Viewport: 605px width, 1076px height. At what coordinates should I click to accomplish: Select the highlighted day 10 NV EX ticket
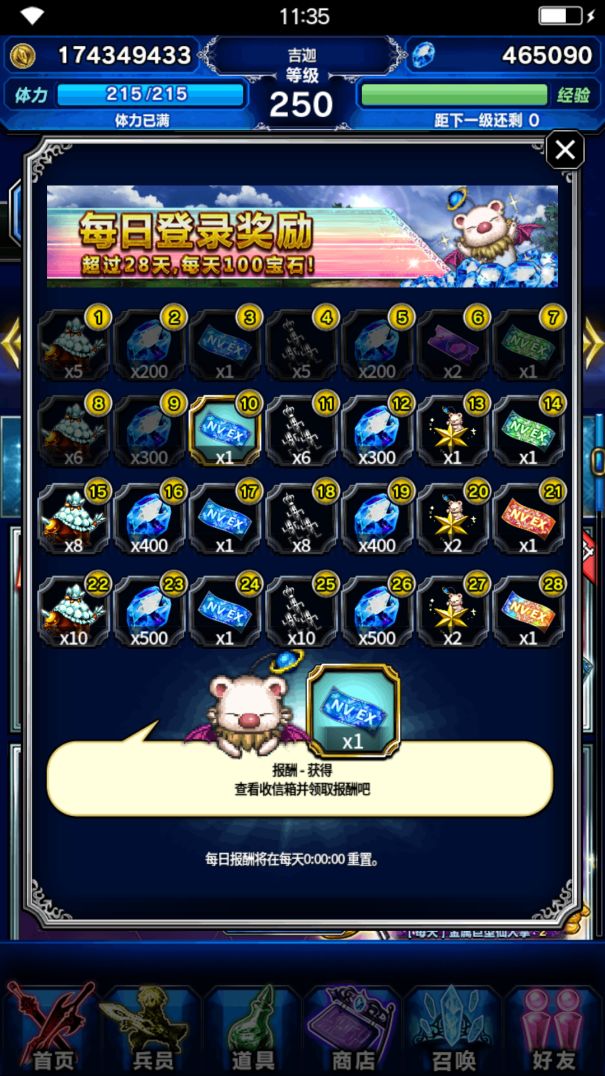point(226,430)
